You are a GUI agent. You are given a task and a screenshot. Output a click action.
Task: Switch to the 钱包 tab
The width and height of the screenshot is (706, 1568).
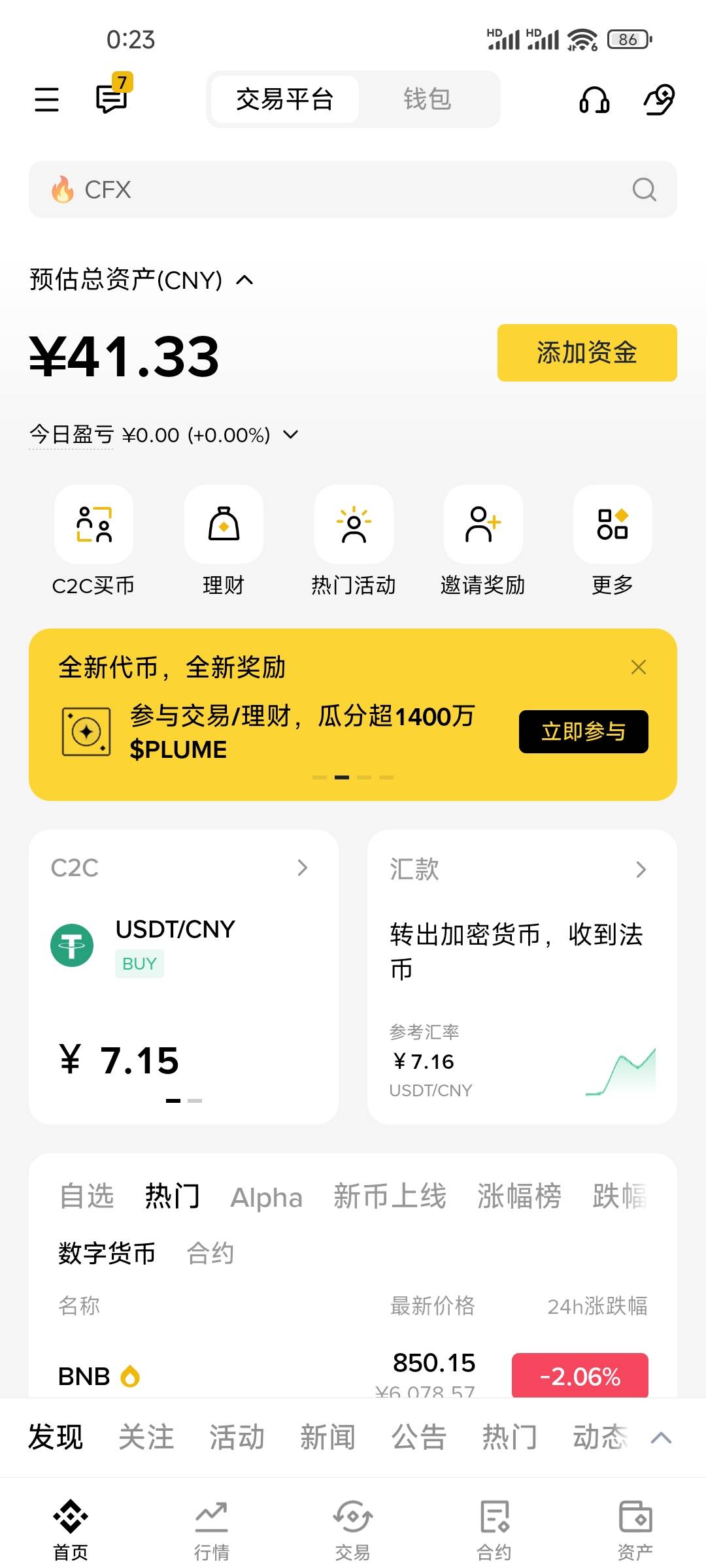[428, 99]
